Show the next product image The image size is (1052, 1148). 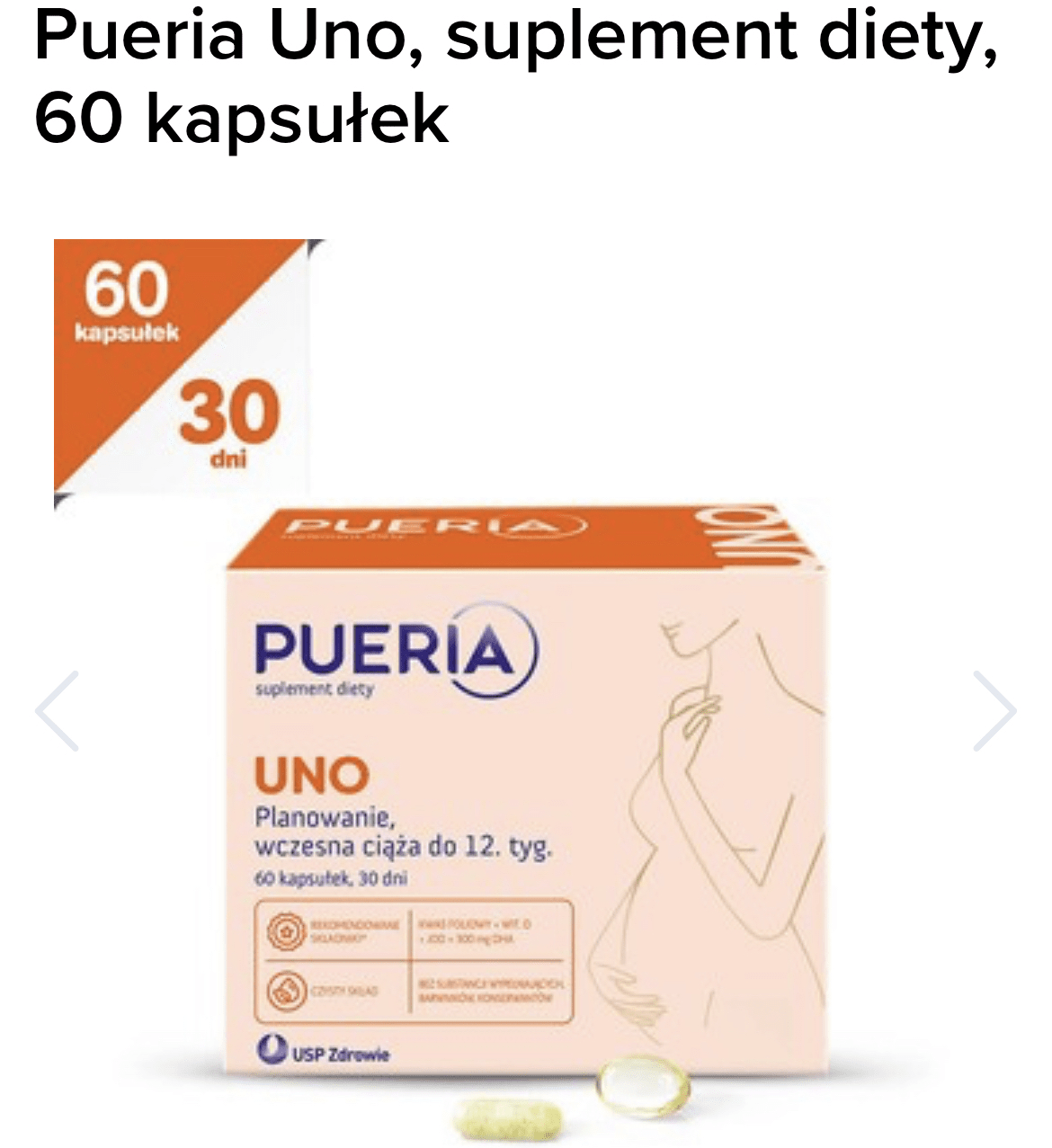(994, 711)
